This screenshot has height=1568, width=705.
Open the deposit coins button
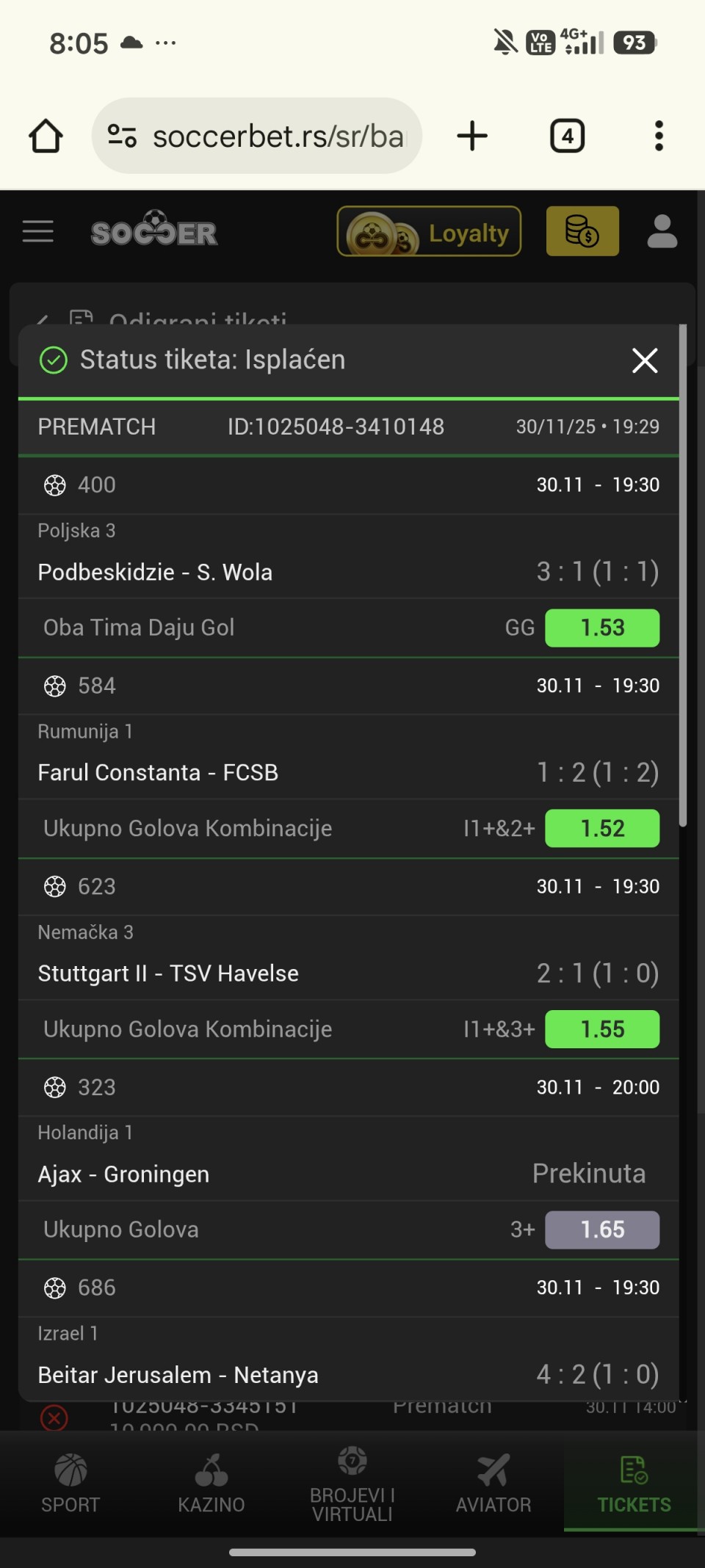coord(582,232)
